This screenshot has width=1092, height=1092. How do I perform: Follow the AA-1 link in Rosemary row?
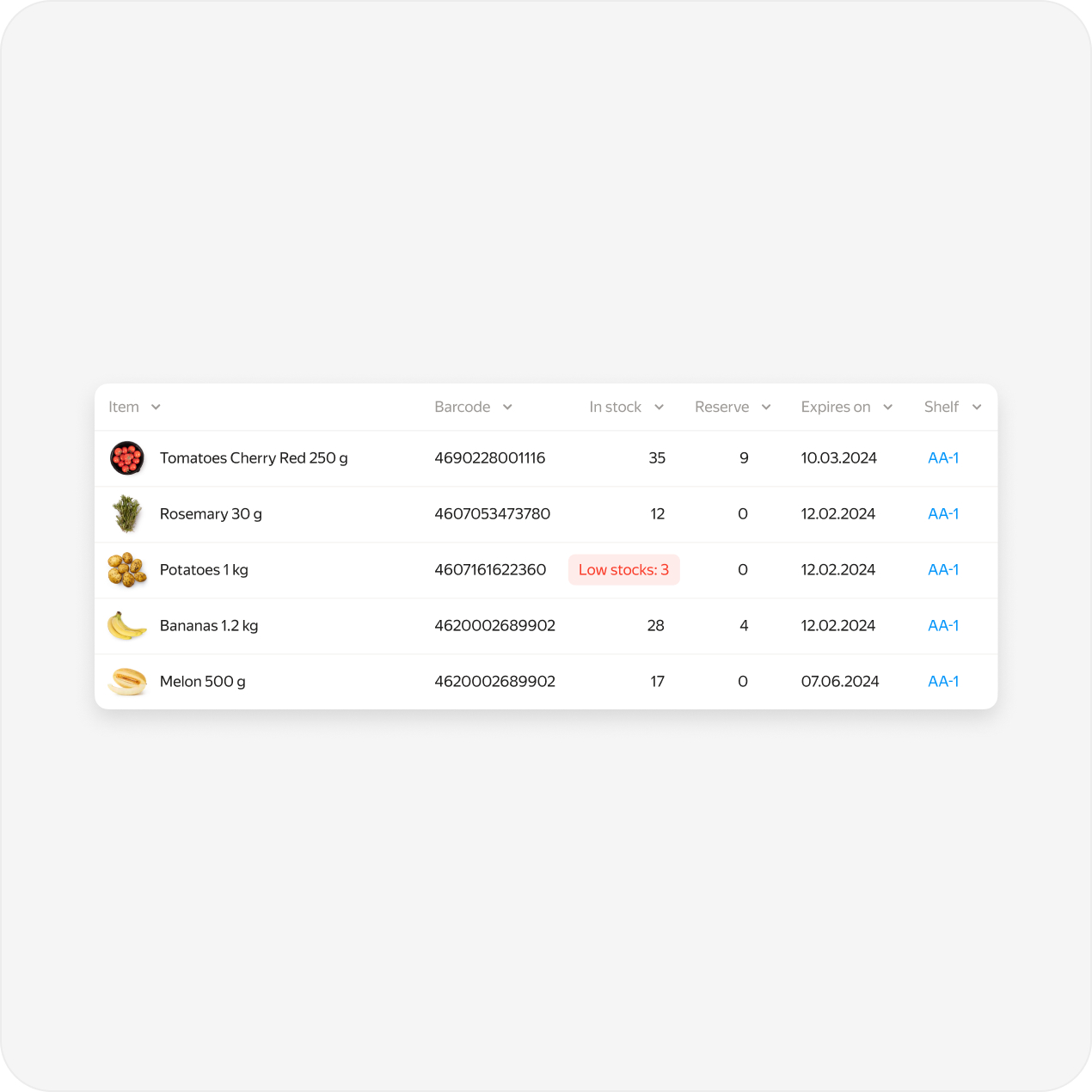tap(943, 514)
